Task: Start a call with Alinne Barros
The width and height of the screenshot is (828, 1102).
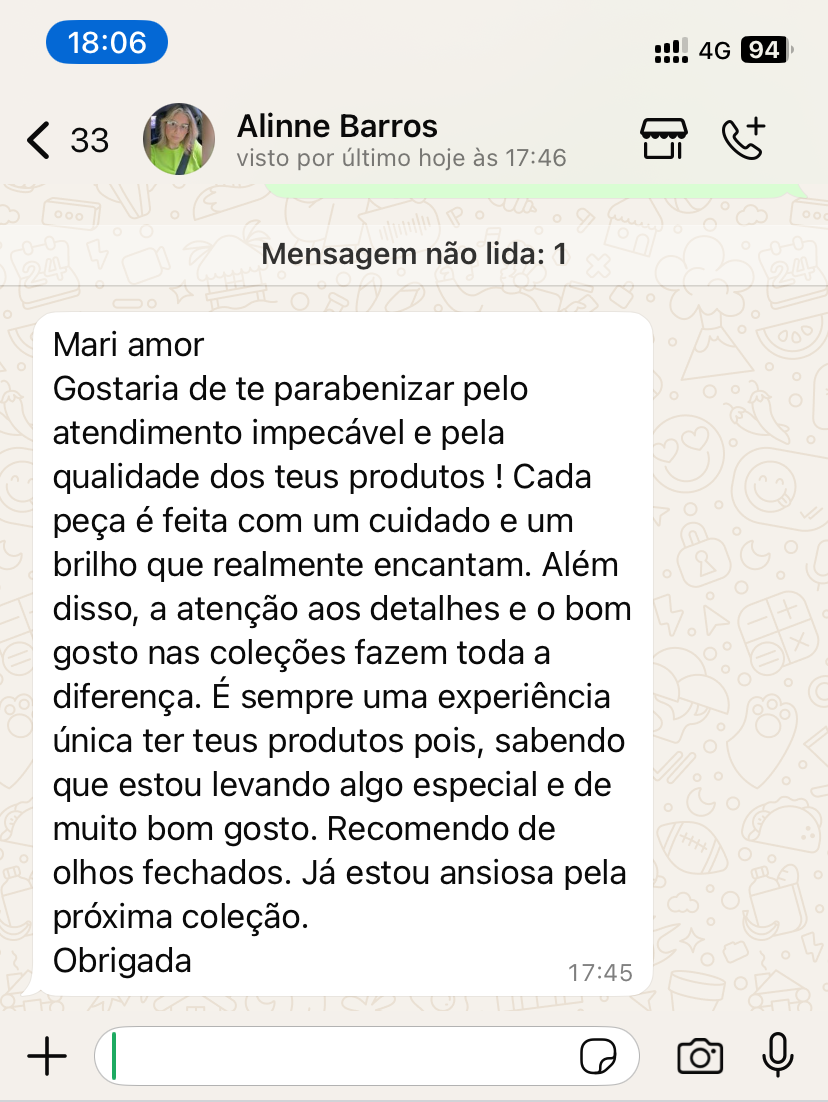Action: click(x=743, y=139)
